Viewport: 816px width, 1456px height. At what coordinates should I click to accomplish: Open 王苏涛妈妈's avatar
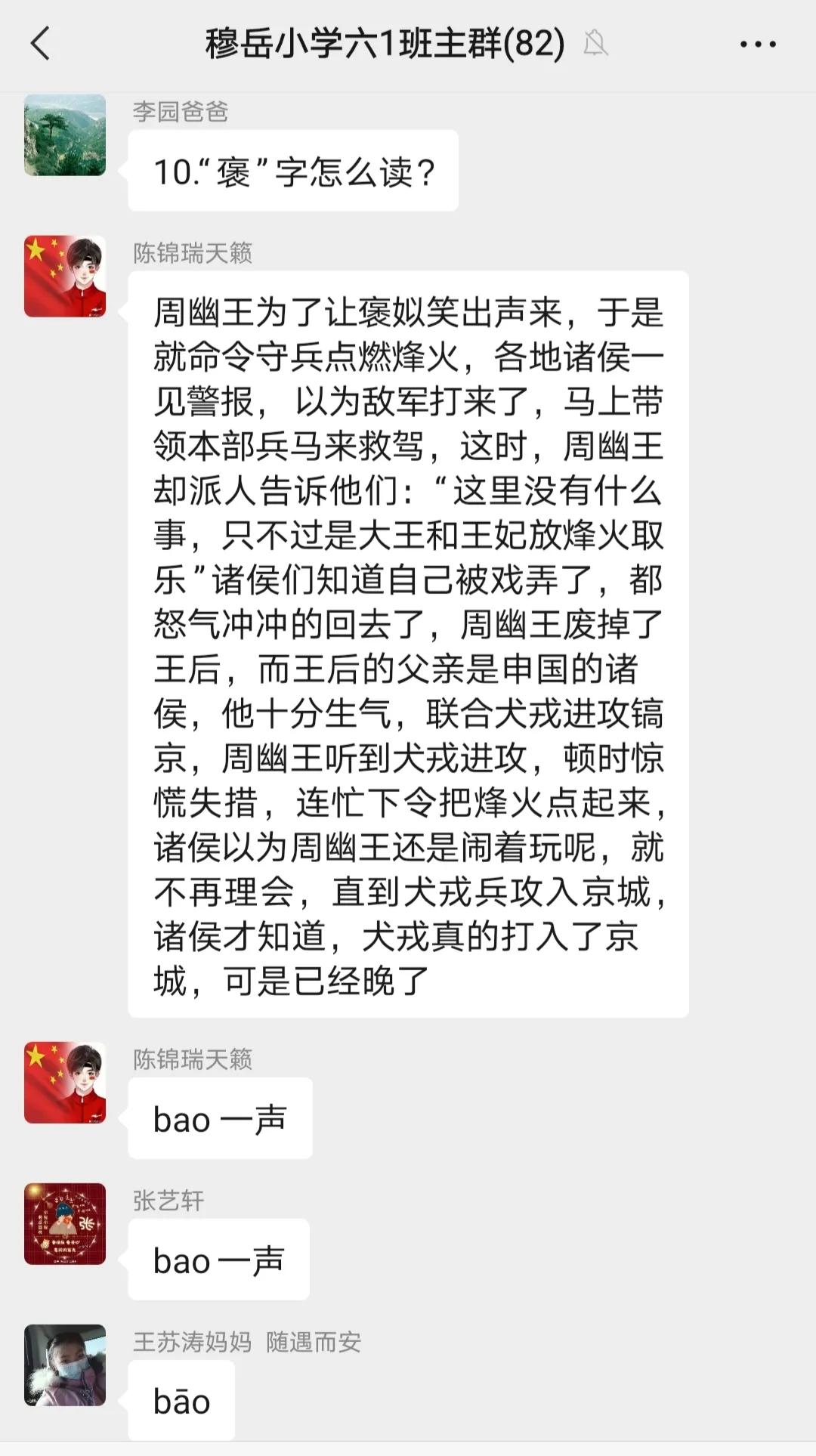coord(65,1365)
